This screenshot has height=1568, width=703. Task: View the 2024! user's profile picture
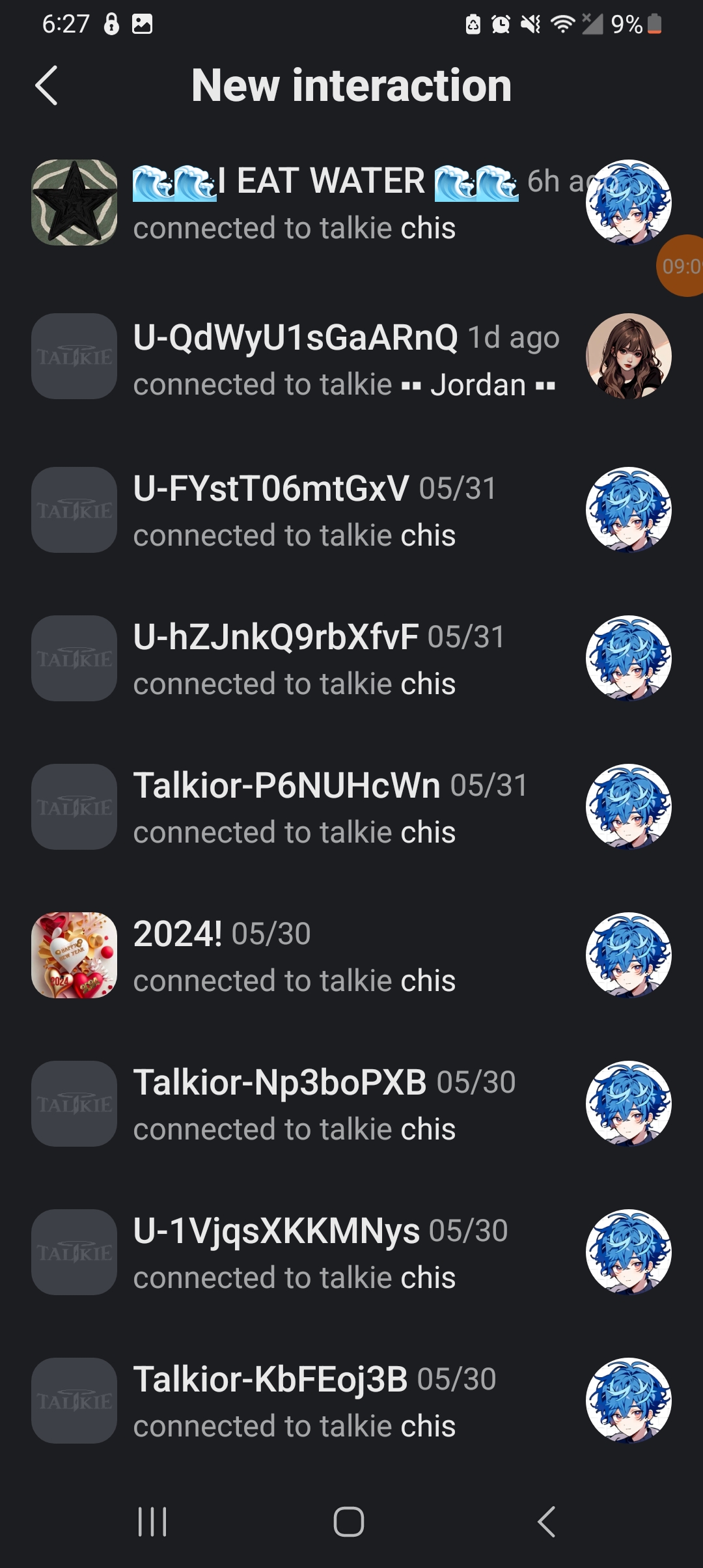pyautogui.click(x=74, y=955)
